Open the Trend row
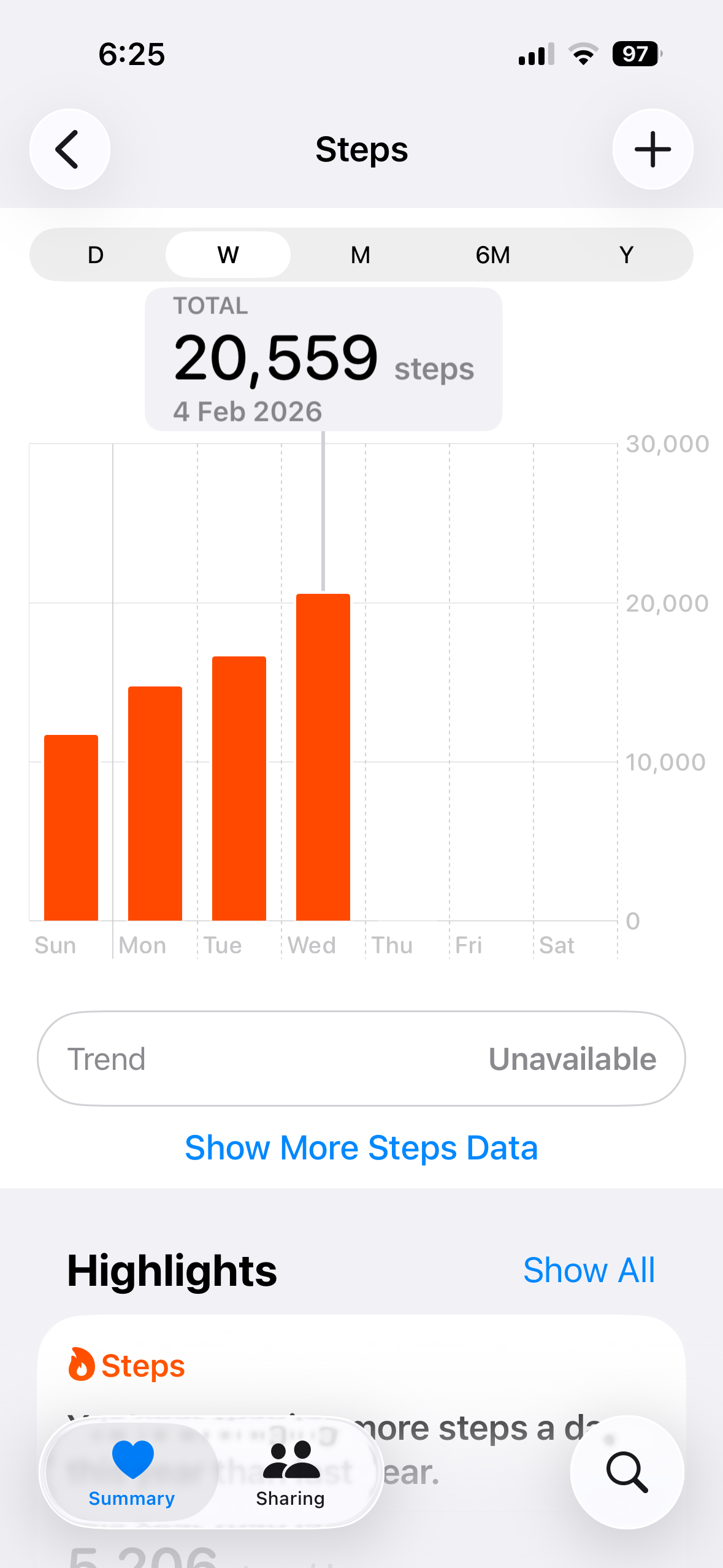Image resolution: width=723 pixels, height=1568 pixels. (x=361, y=1059)
